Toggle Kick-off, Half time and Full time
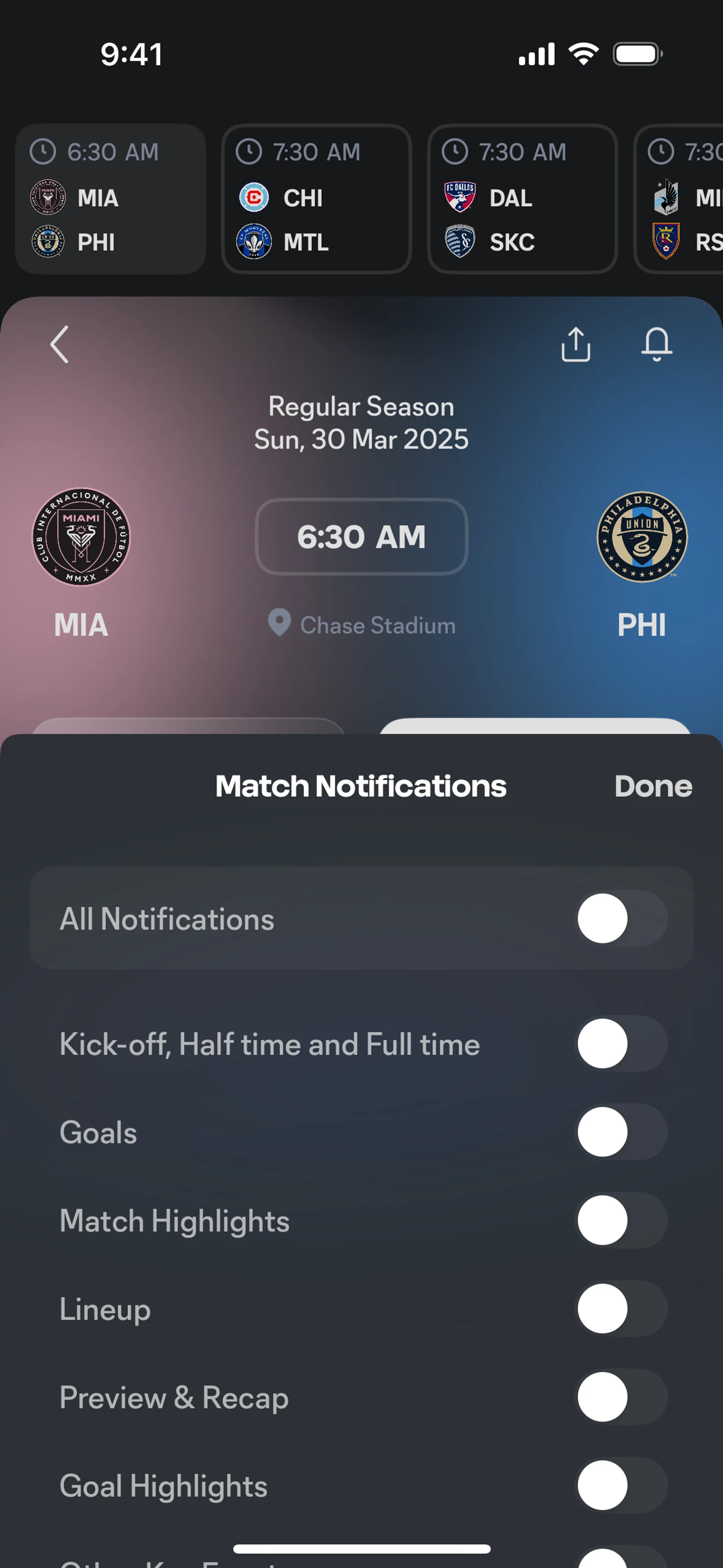 pyautogui.click(x=621, y=1044)
